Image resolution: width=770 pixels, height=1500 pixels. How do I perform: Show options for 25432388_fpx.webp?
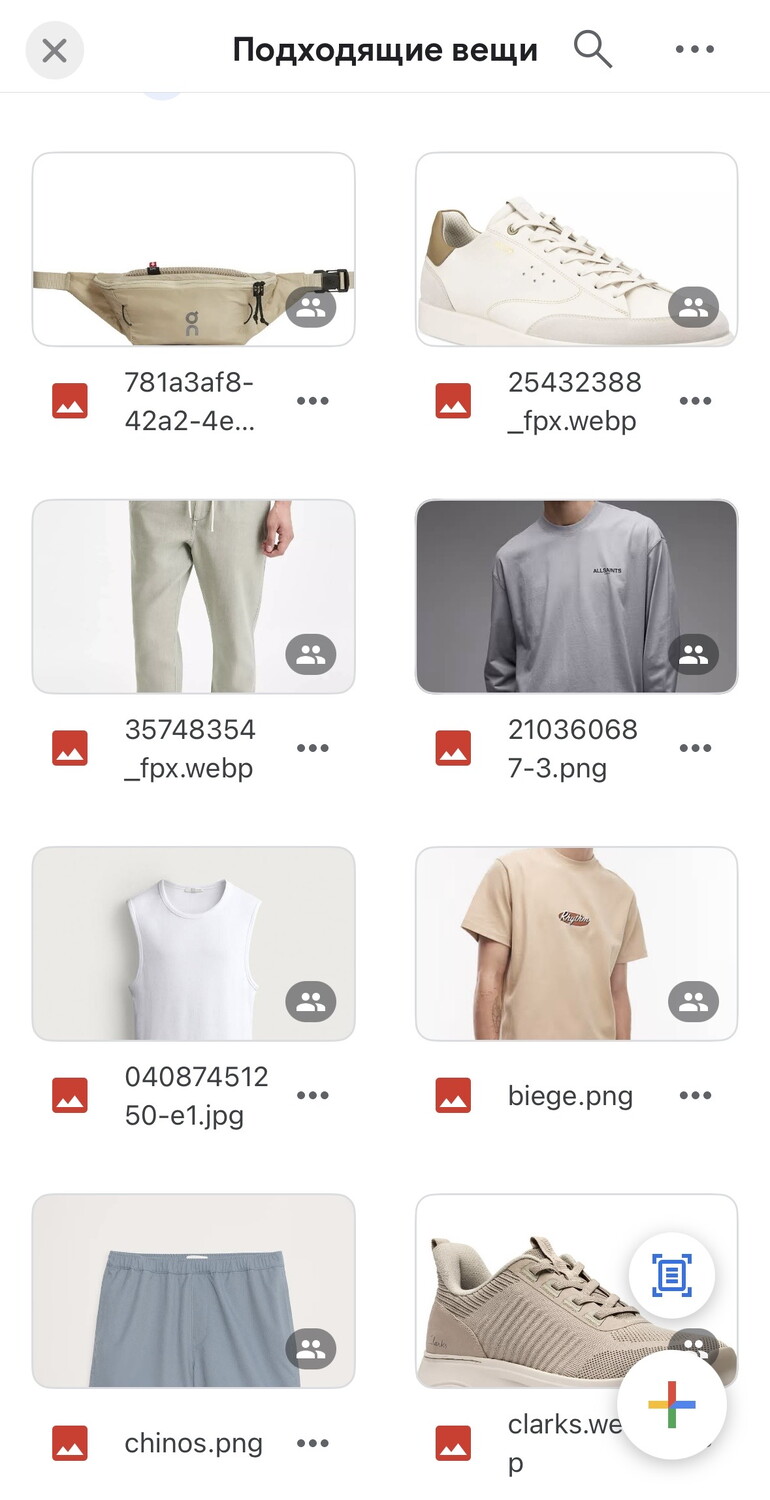pyautogui.click(x=695, y=401)
